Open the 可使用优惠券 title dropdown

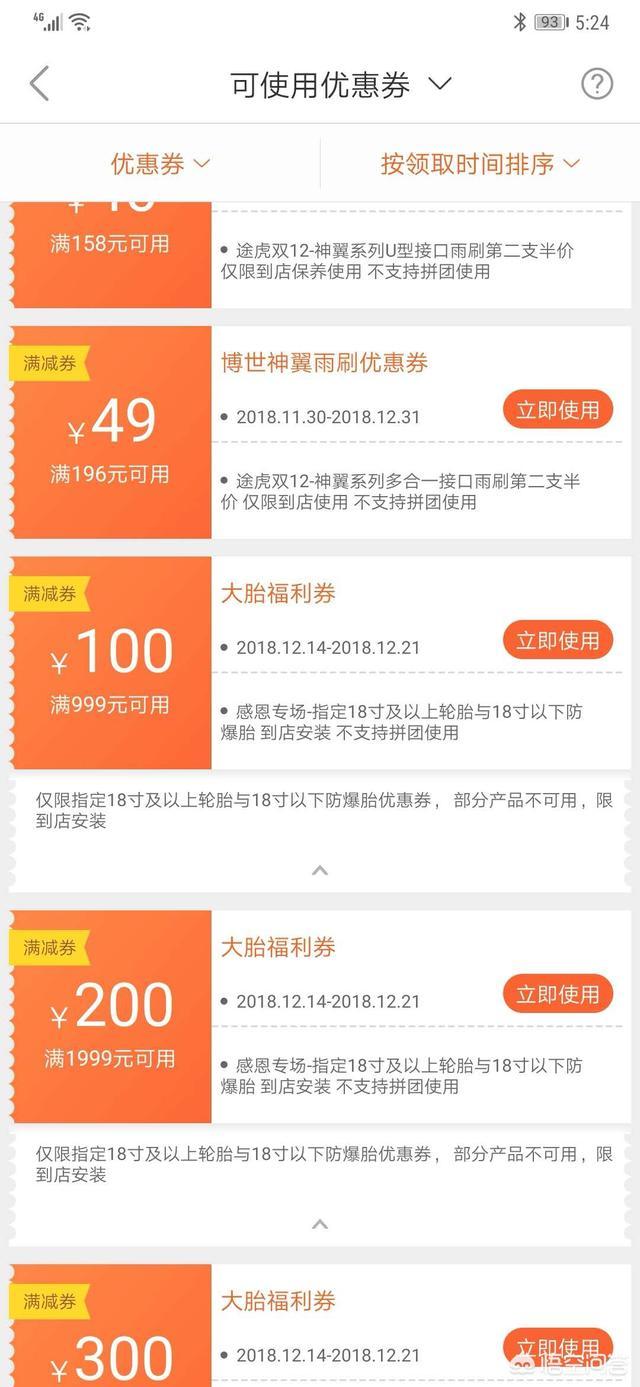tap(341, 85)
